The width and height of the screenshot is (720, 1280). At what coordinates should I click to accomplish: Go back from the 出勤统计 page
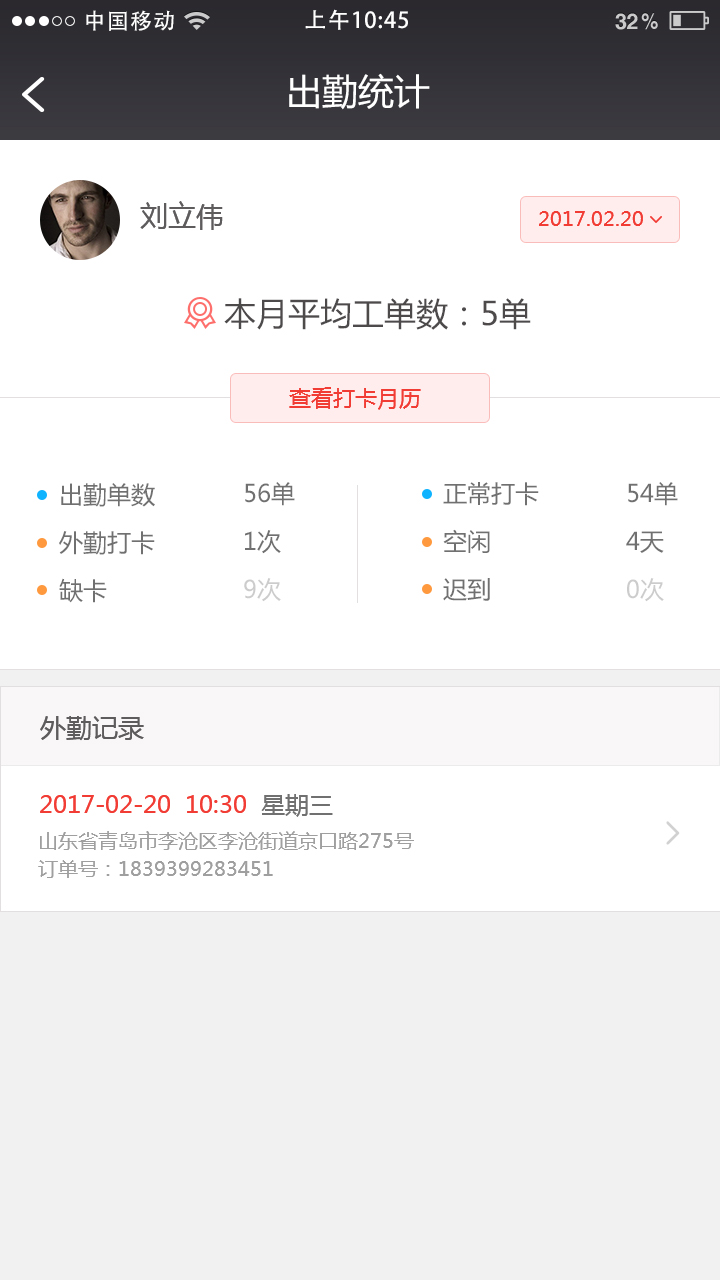click(34, 95)
